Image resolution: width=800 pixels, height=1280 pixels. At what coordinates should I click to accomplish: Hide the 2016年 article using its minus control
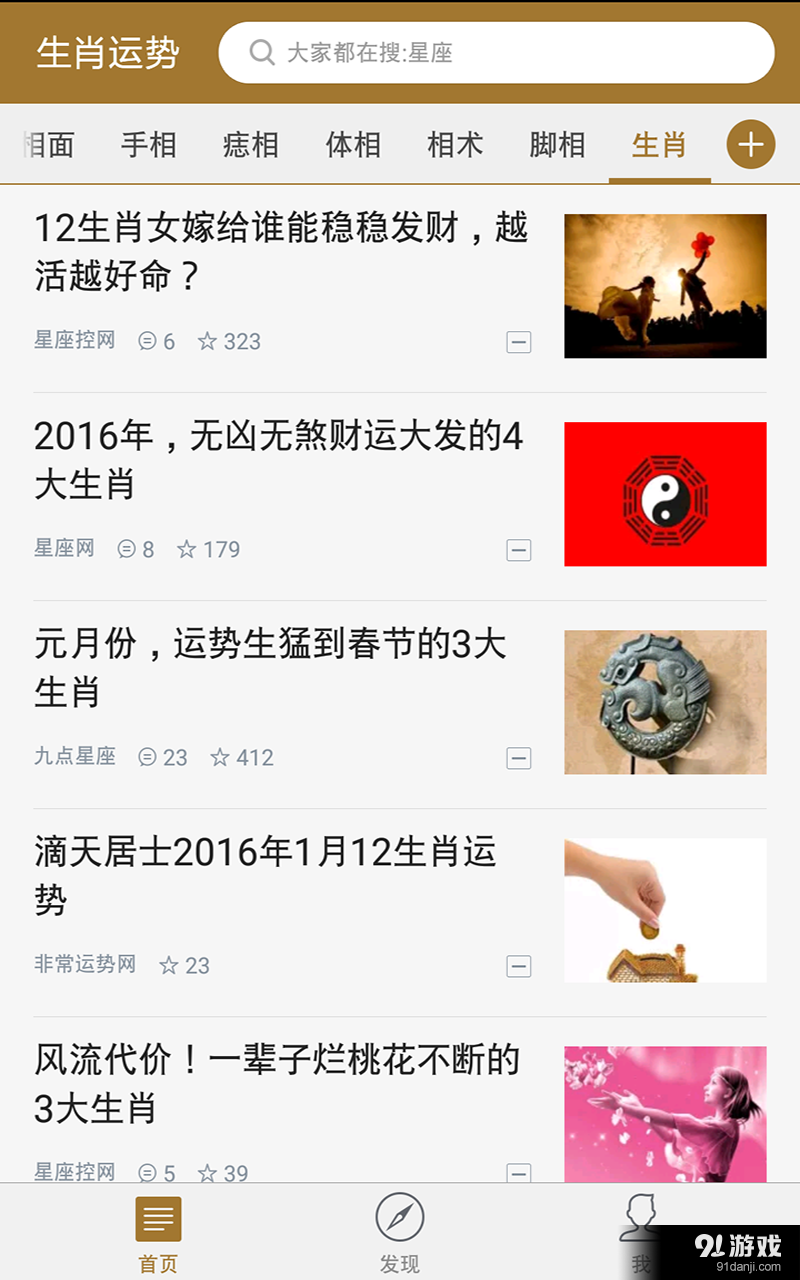coord(519,550)
